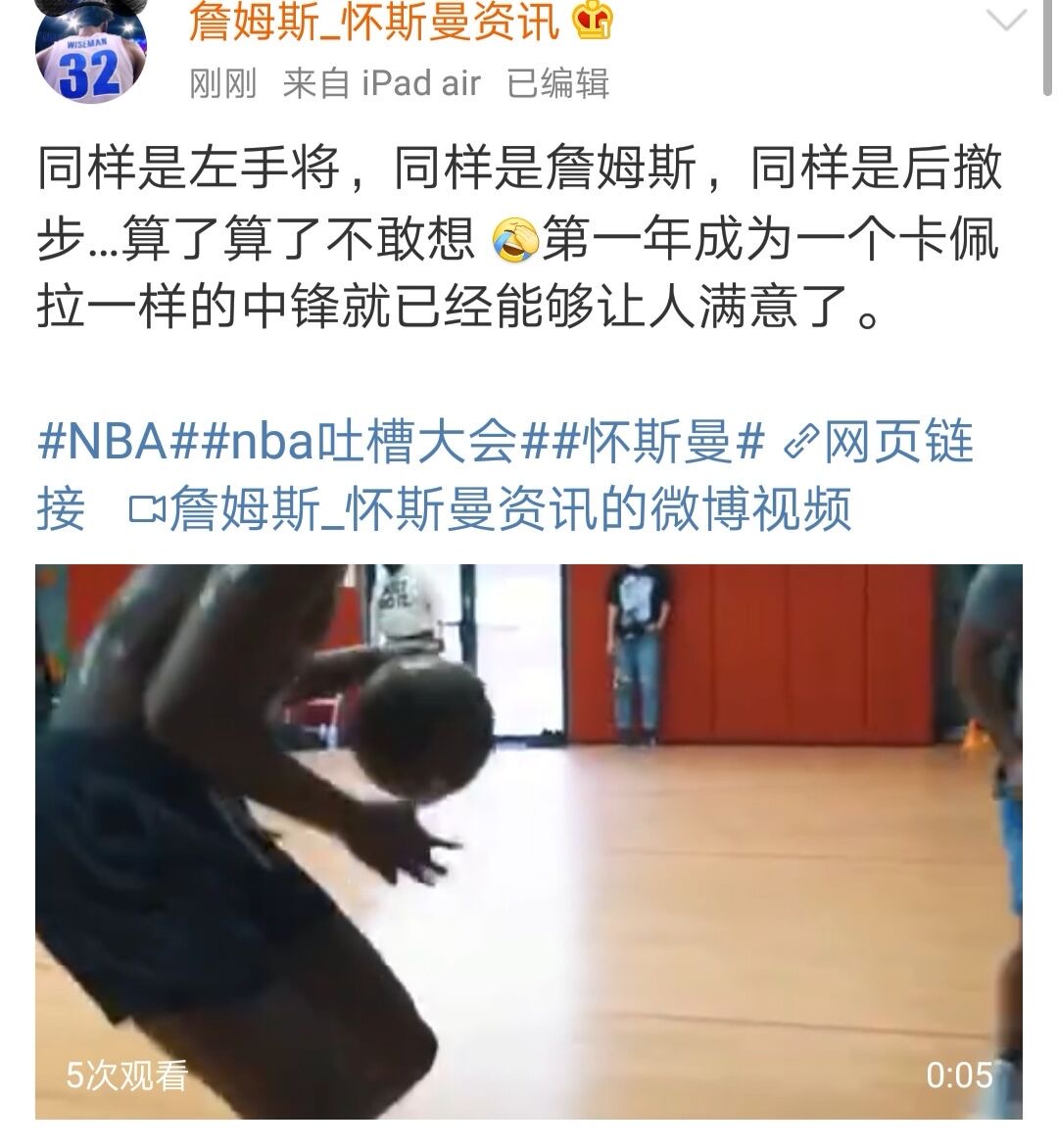Open the 微博视频 video link
The image size is (1058, 1148).
click(x=490, y=509)
